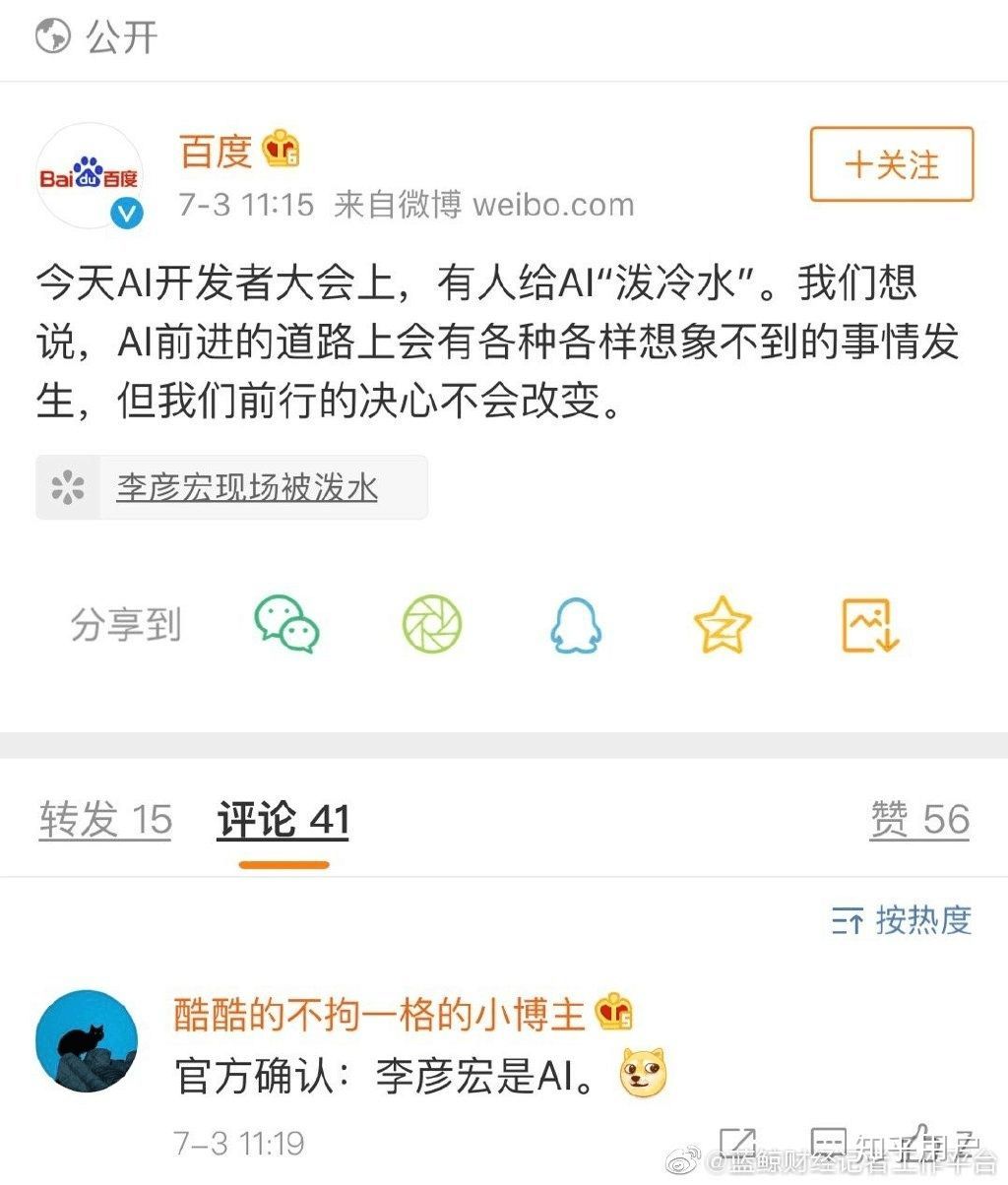Open commenter 酷酷的不拘一格的小博主 profile
1008x1185 pixels.
pos(379,1009)
